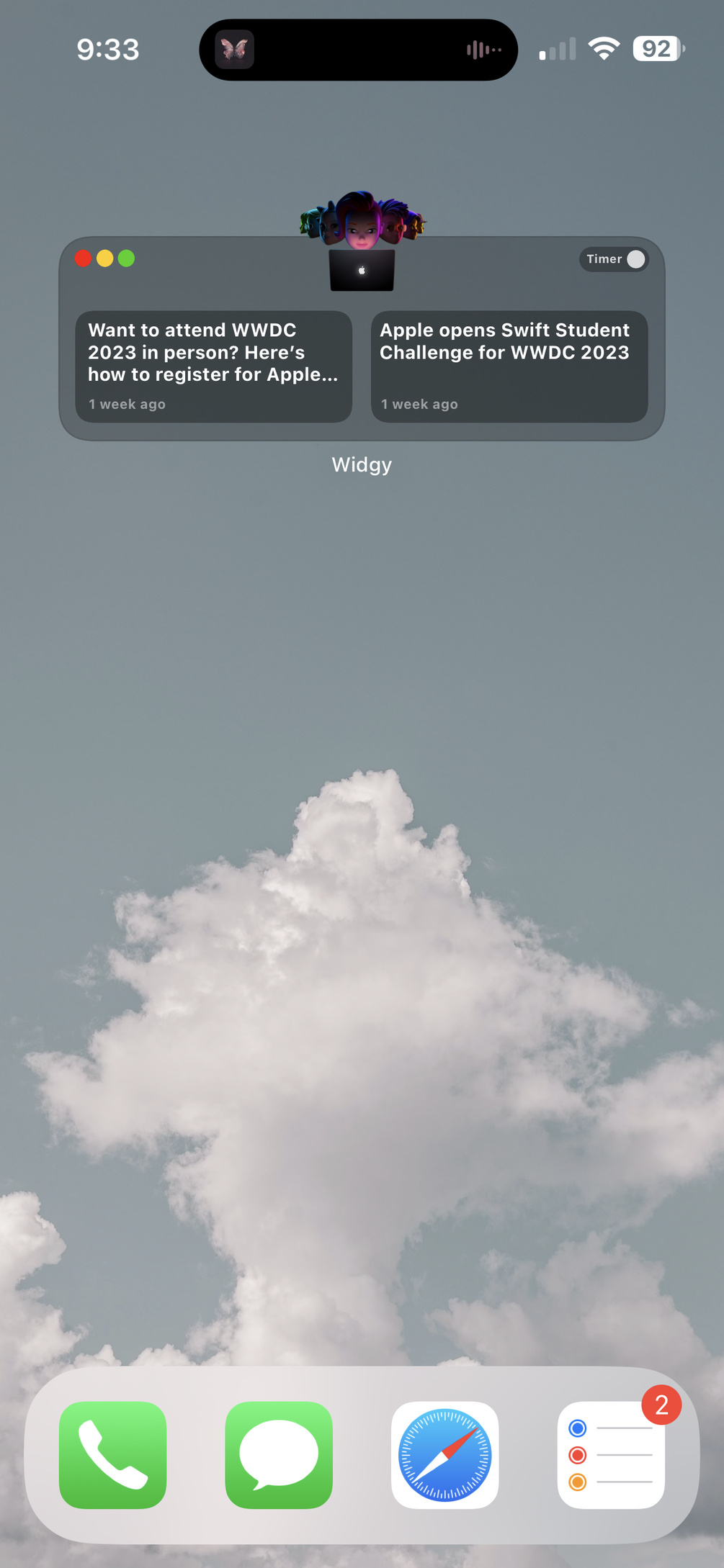Viewport: 724px width, 1568px height.
Task: Open Reminders with 2 notifications
Action: tap(611, 1454)
